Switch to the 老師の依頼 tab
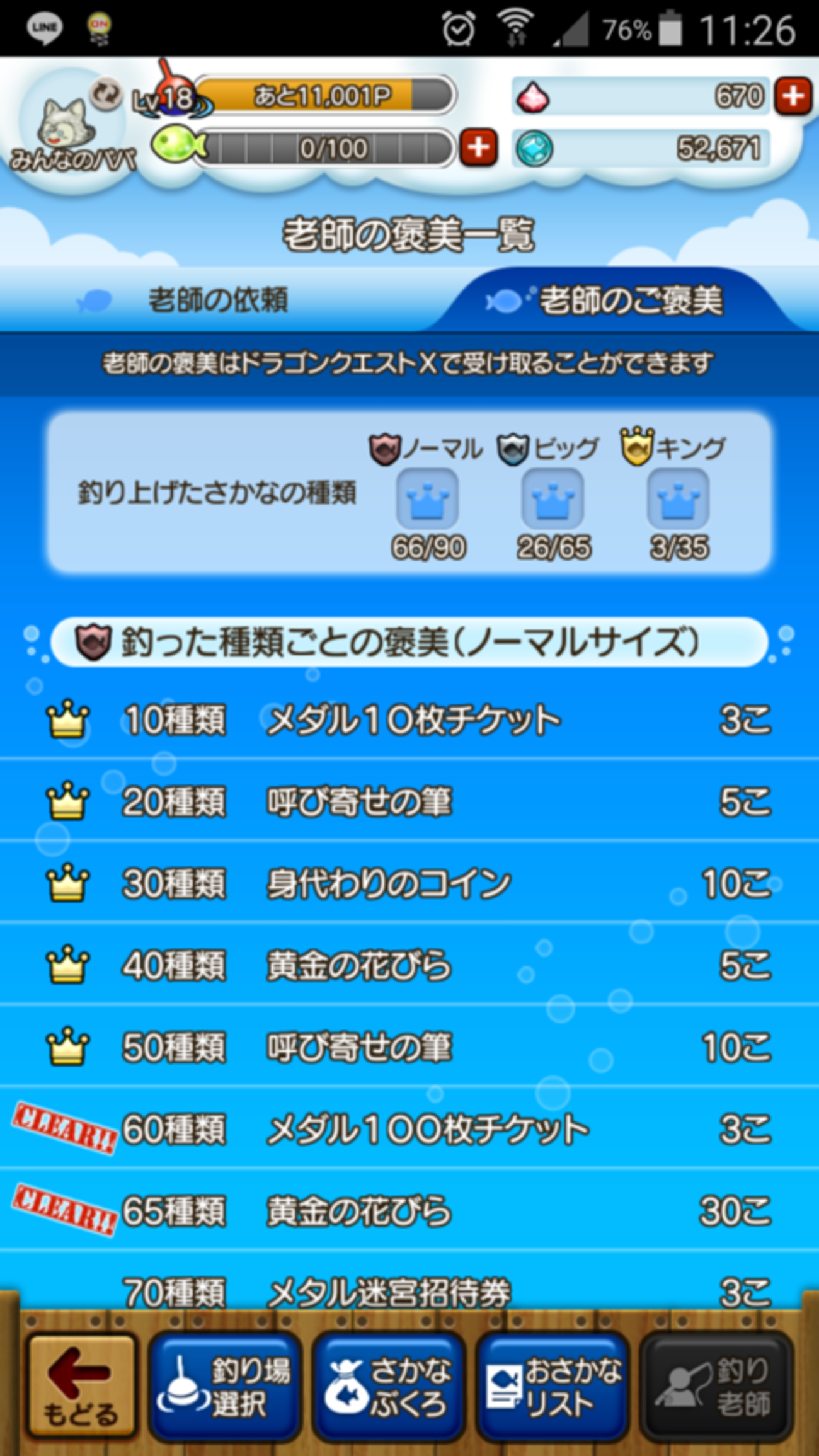 pos(217,300)
